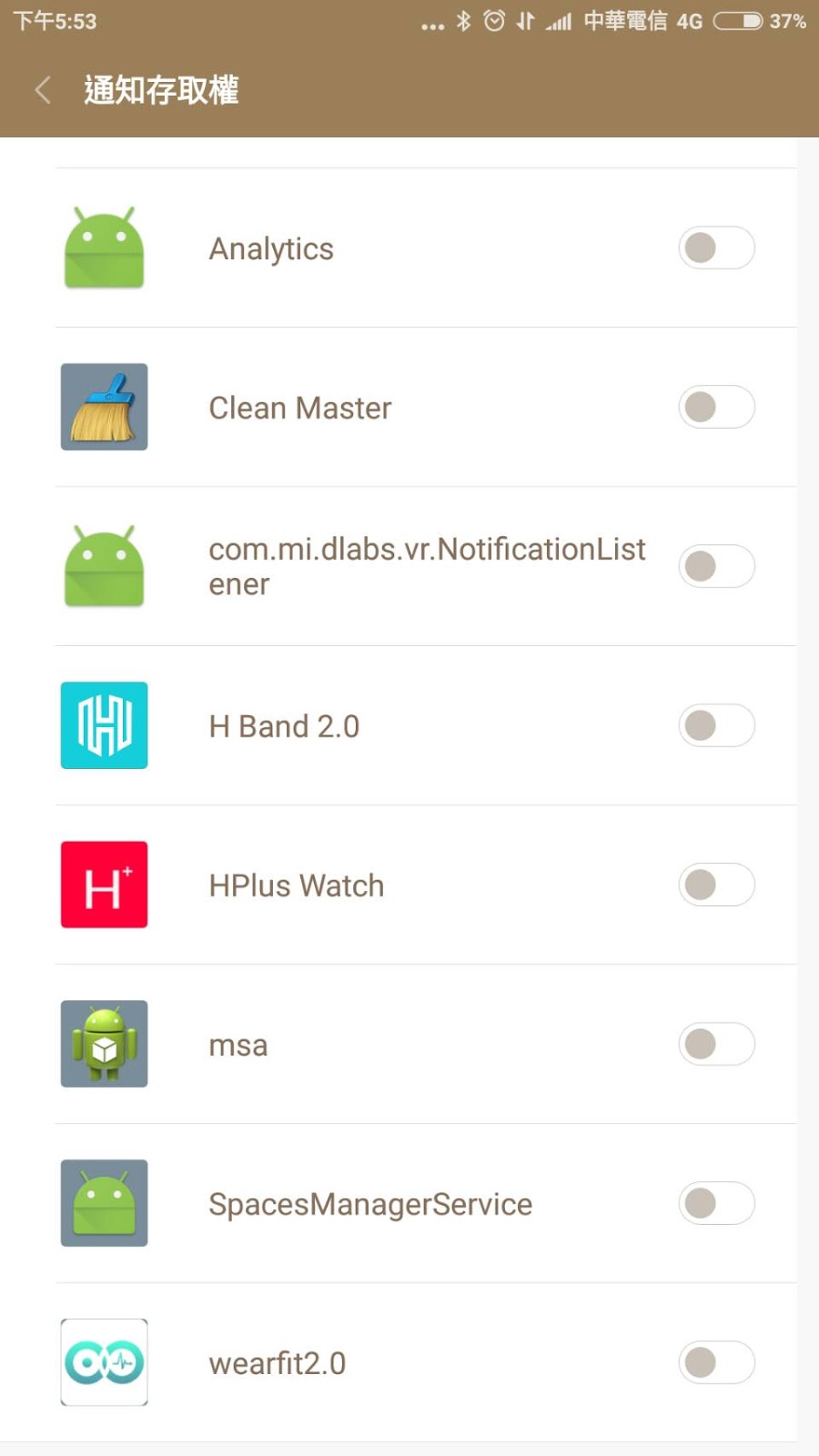This screenshot has height=1456, width=819.
Task: Enable notification access for Analytics
Action: pyautogui.click(x=716, y=248)
